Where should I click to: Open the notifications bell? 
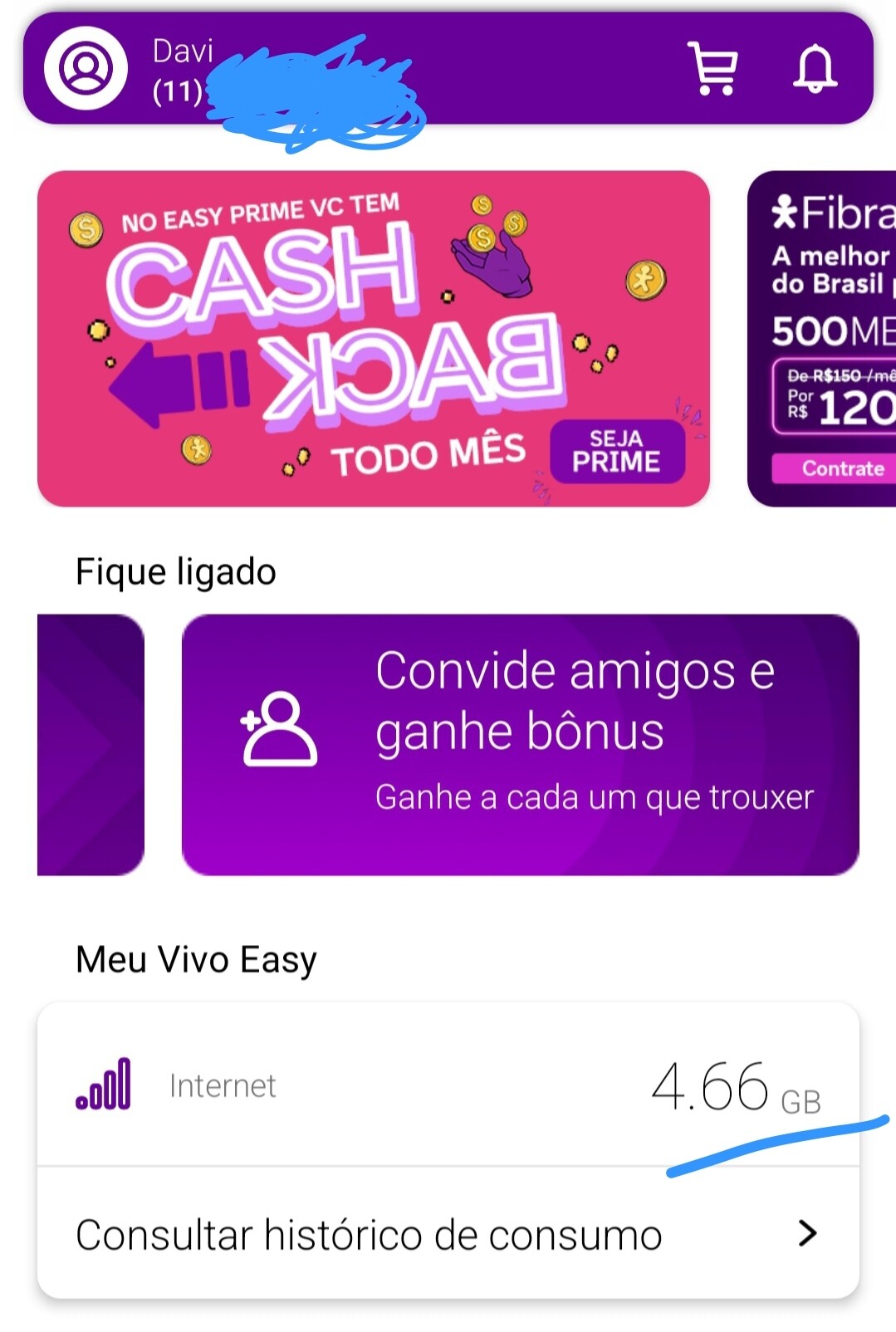click(815, 68)
